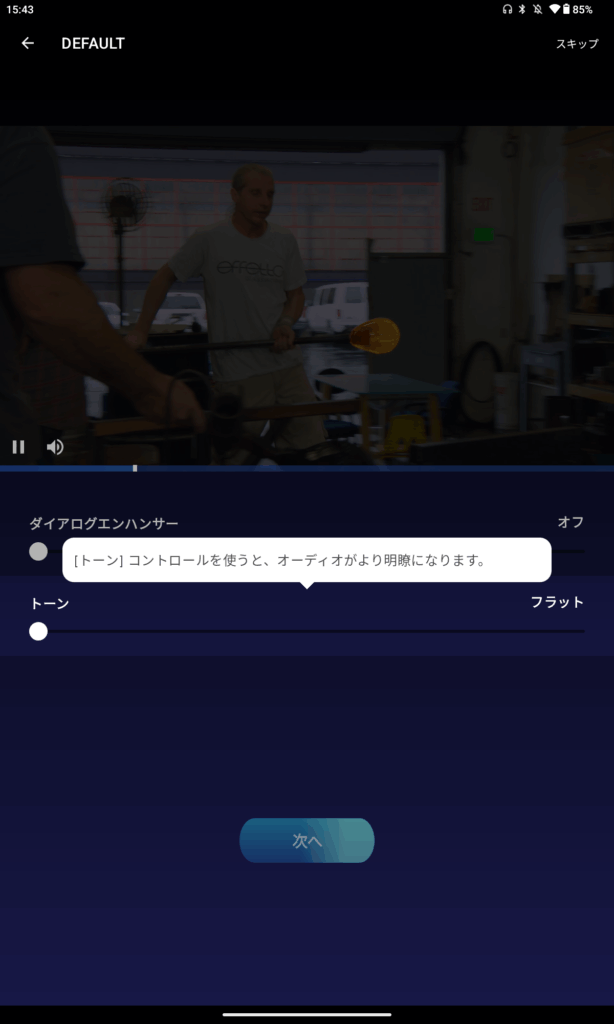Pause the demo video
The height and width of the screenshot is (1024, 614).
18,447
